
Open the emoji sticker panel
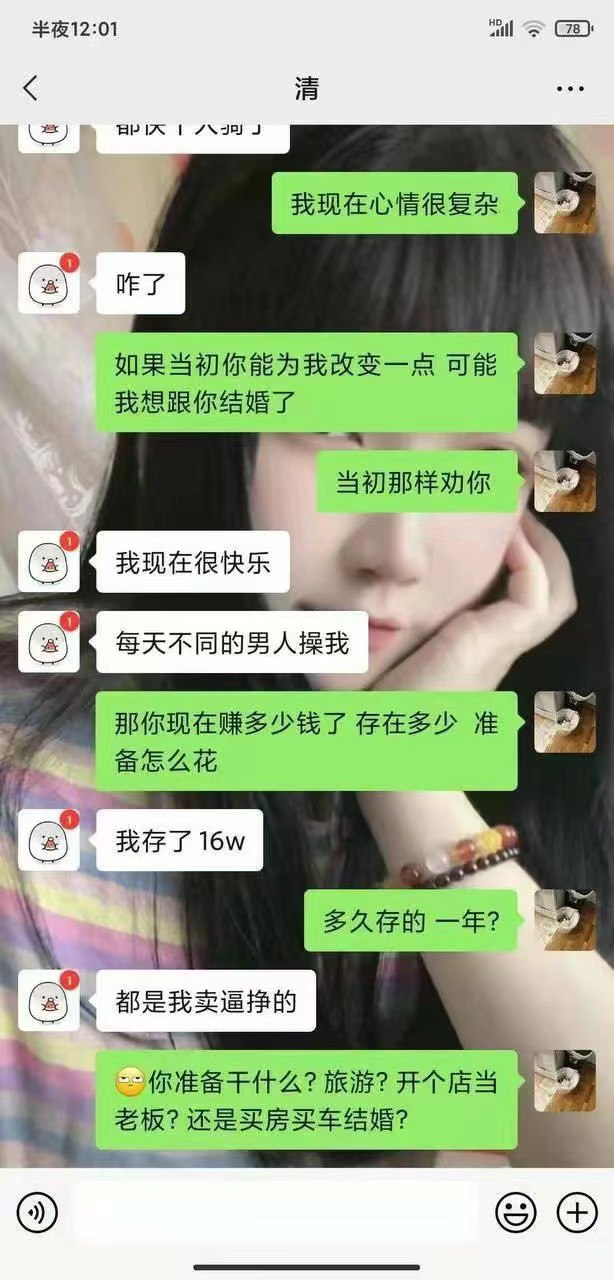click(x=516, y=1214)
